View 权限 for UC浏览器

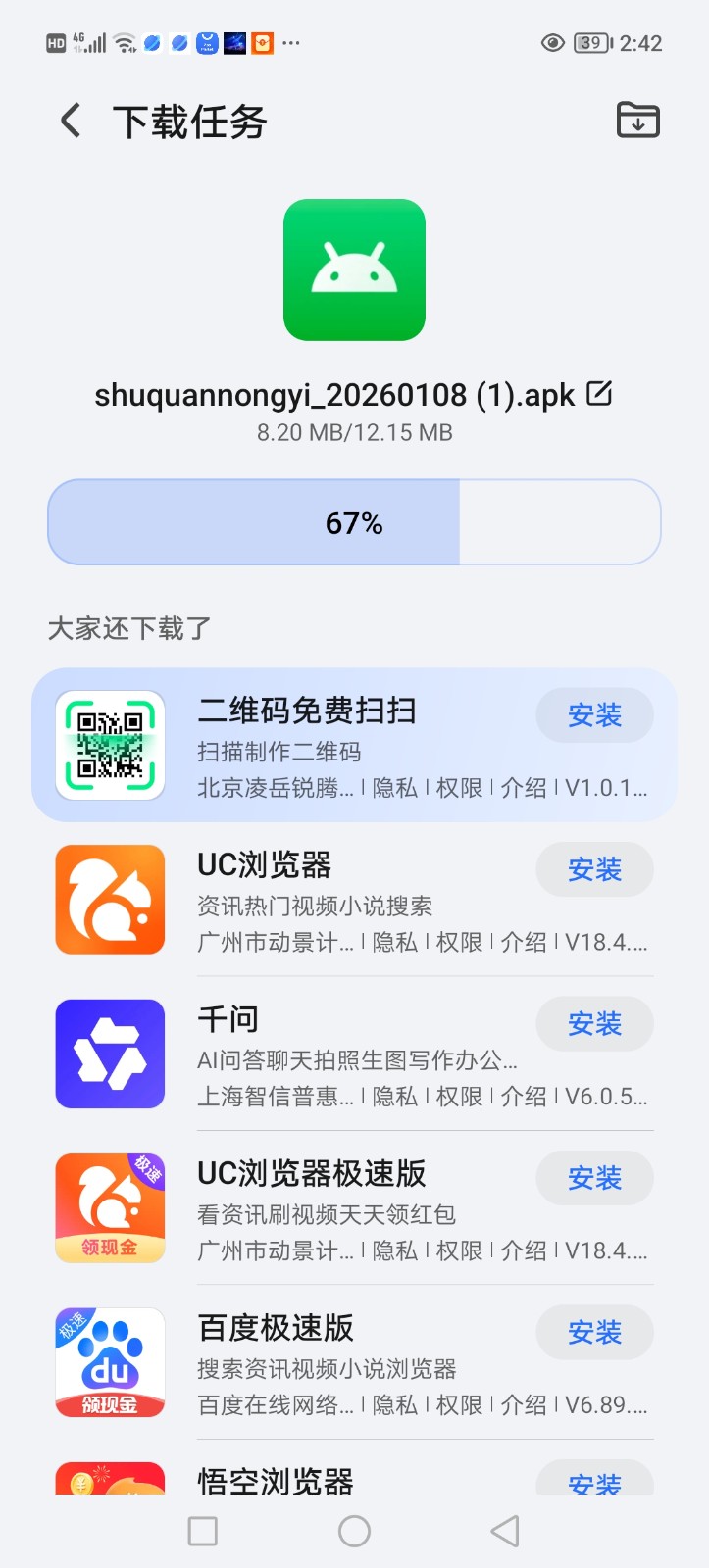(459, 943)
